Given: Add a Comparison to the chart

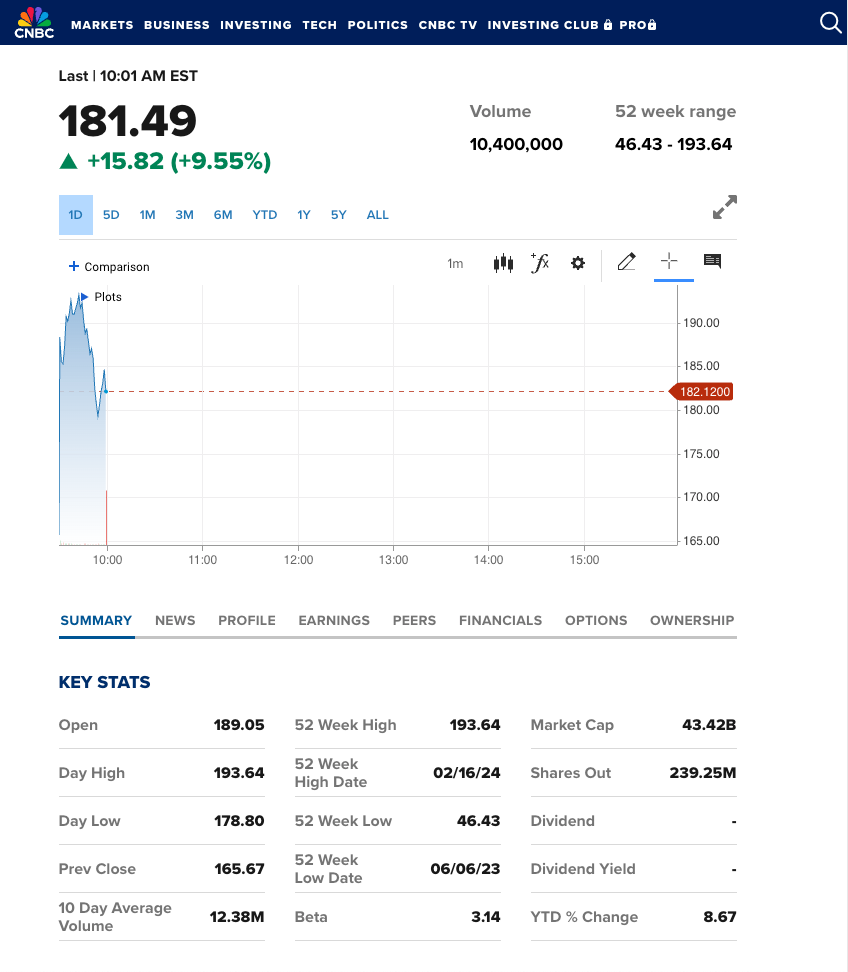Looking at the screenshot, I should 109,267.
